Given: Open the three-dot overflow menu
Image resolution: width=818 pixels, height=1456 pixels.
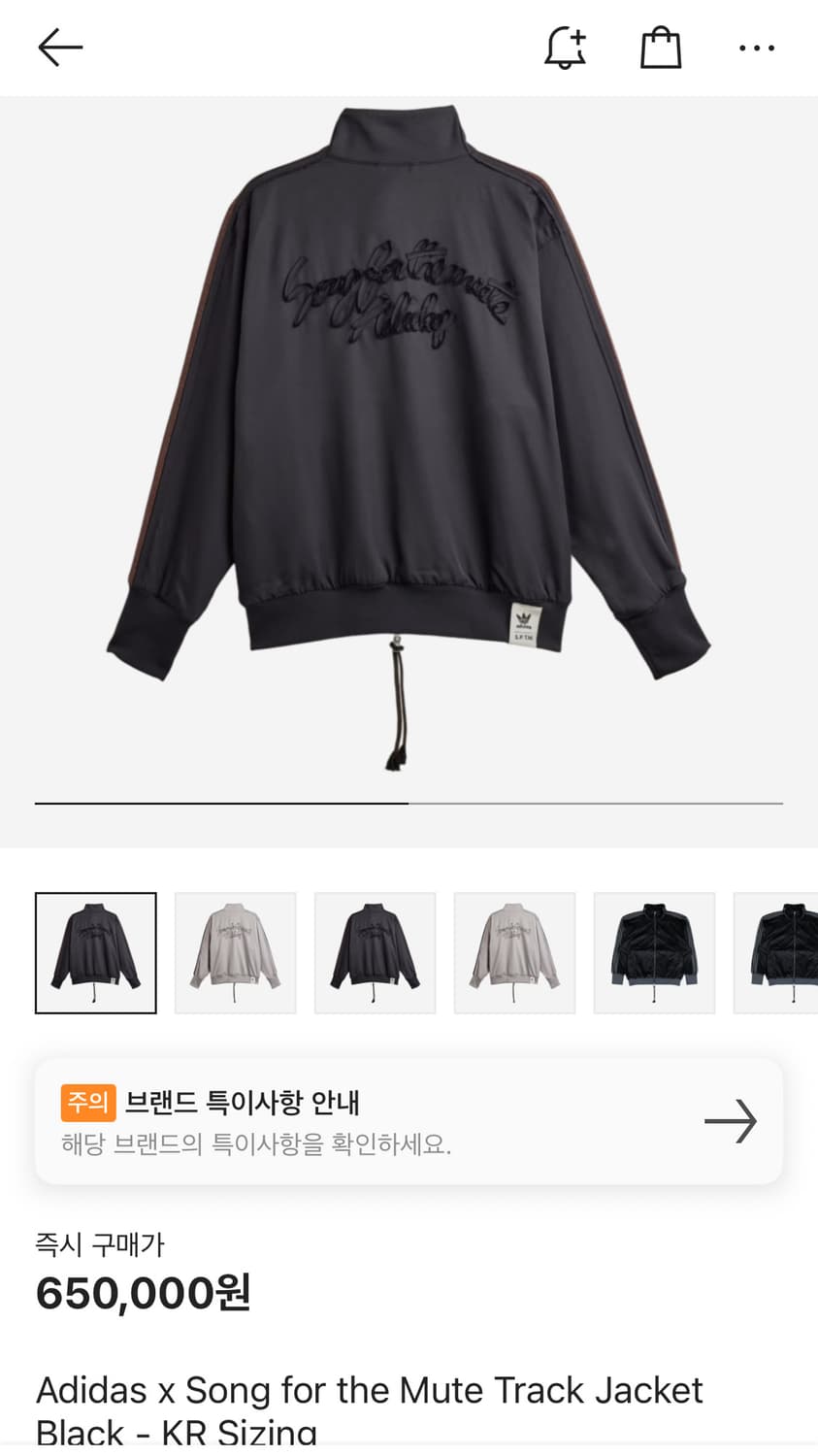Looking at the screenshot, I should 757,48.
